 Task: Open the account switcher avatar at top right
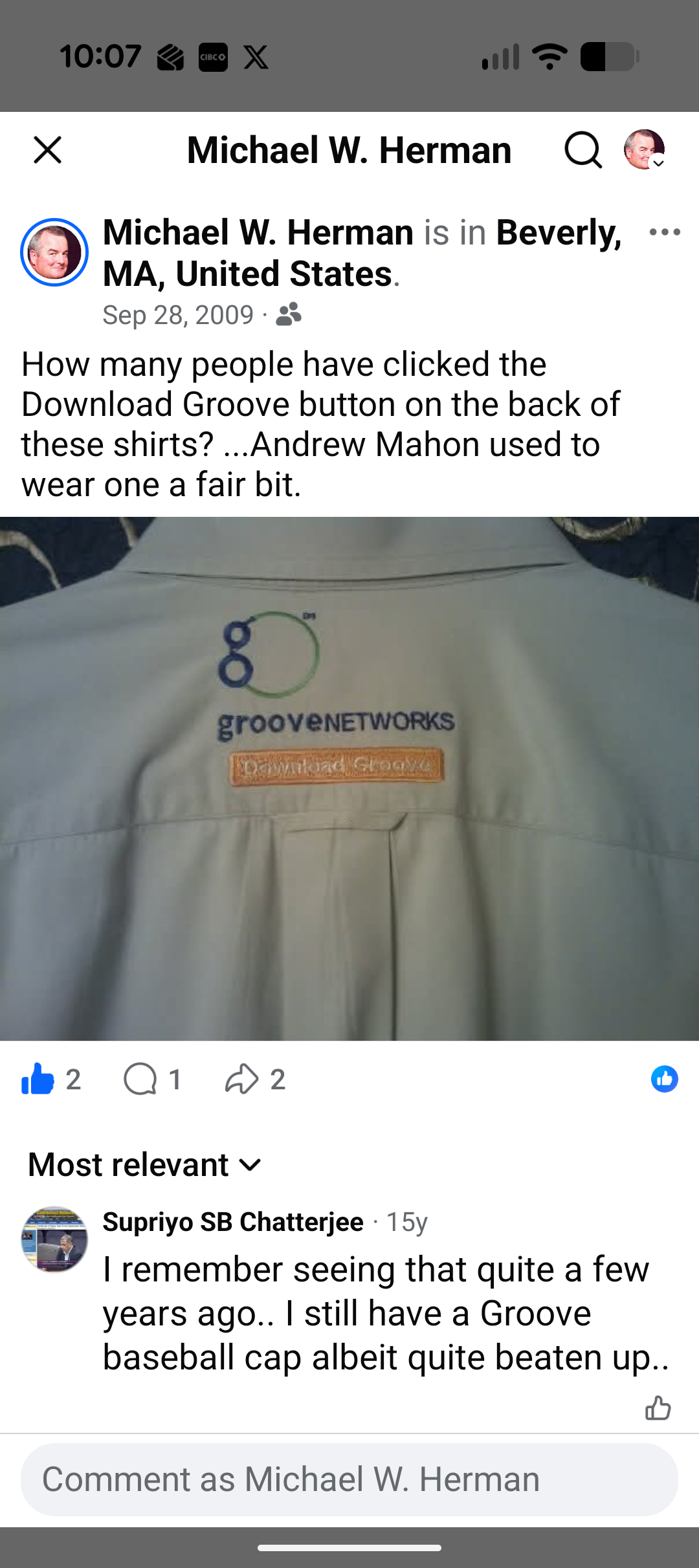[644, 149]
